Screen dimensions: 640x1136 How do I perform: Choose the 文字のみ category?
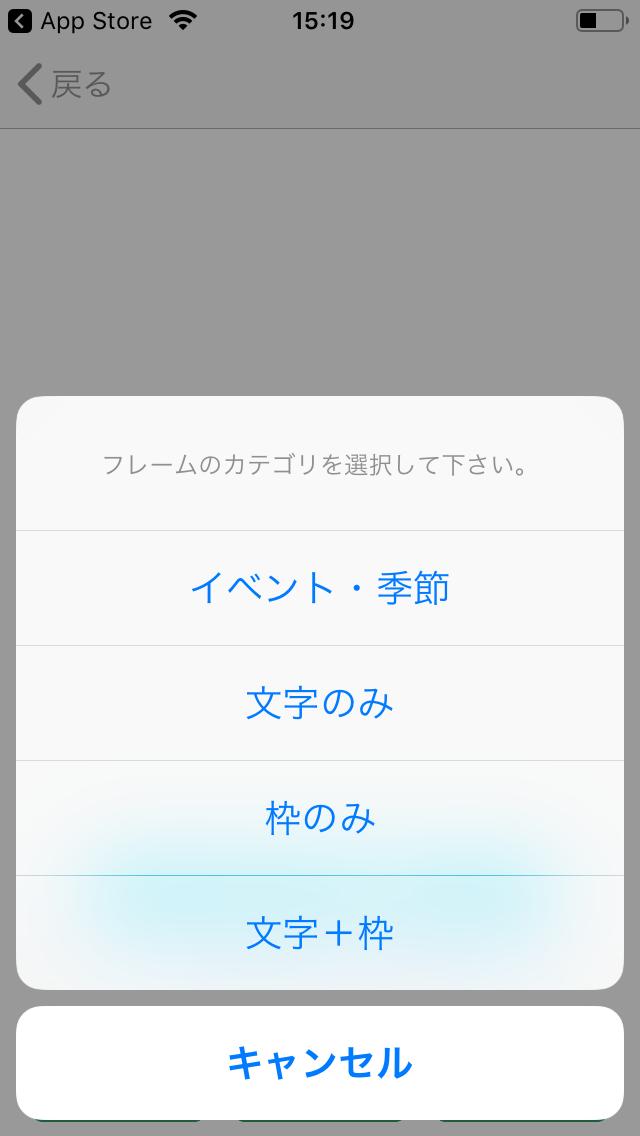point(320,703)
